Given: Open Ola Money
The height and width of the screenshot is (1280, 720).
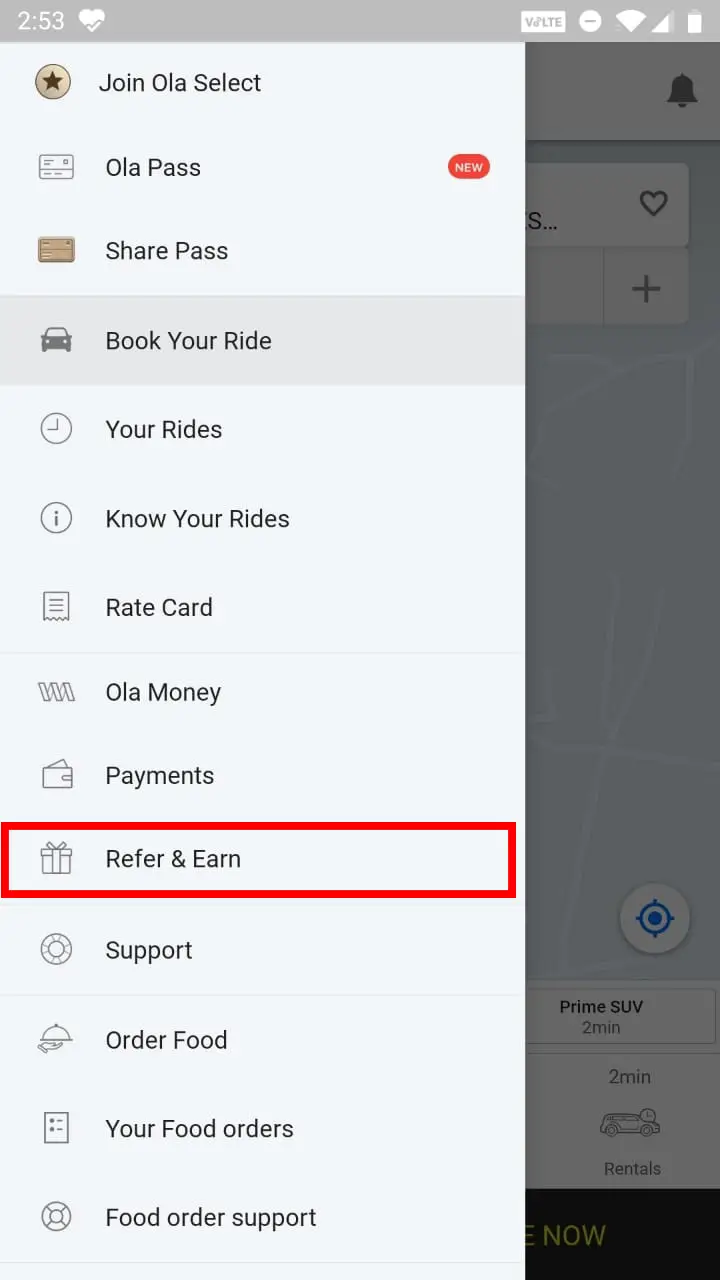Looking at the screenshot, I should click(163, 692).
